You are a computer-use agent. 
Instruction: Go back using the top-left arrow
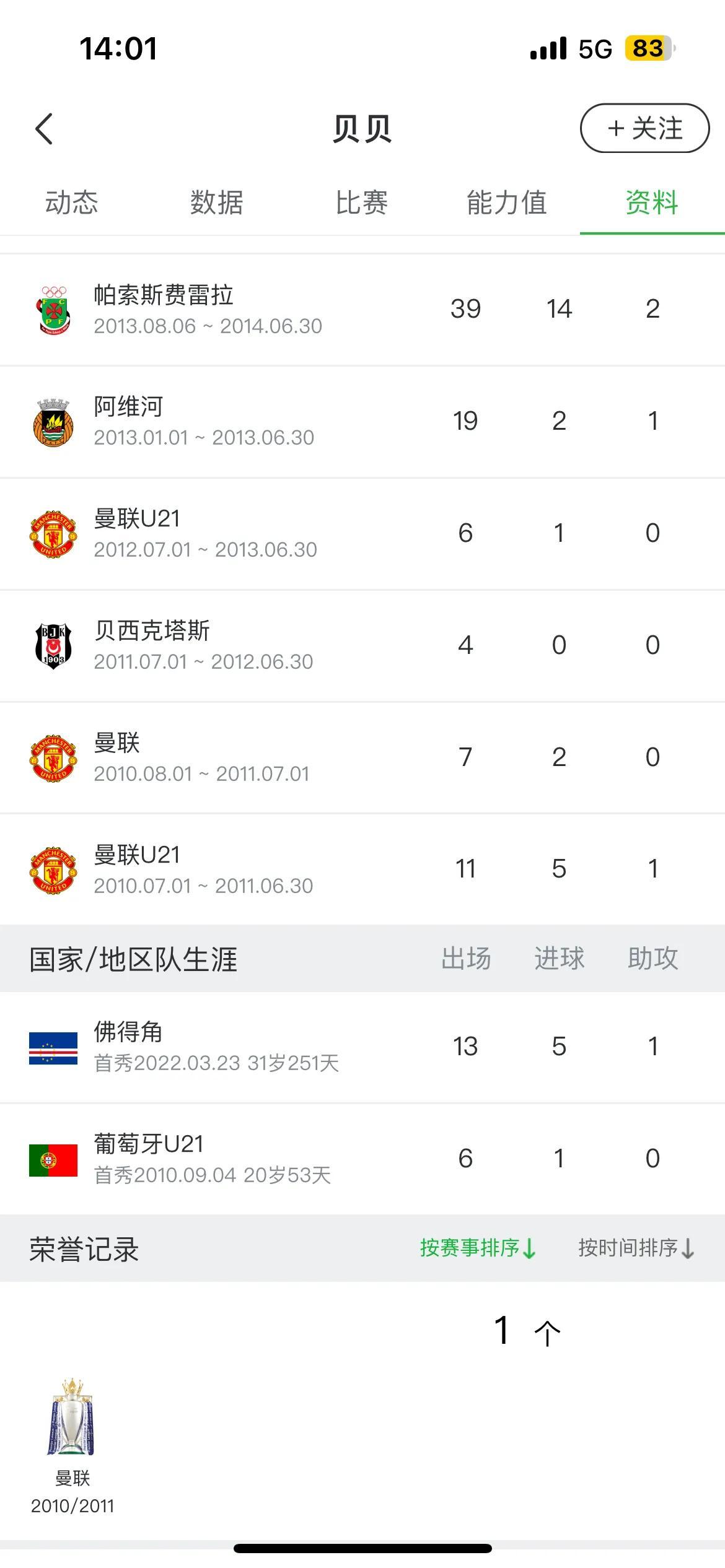click(x=45, y=129)
